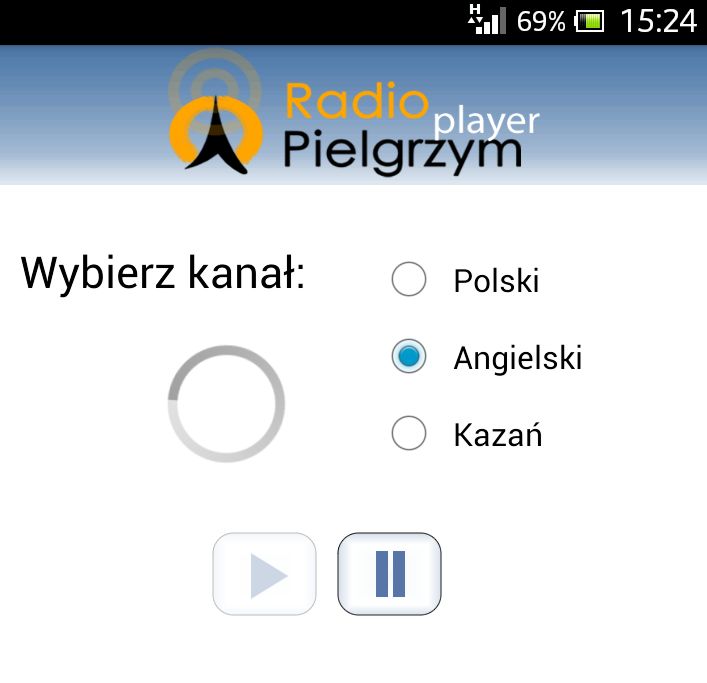Select the Polski channel
The height and width of the screenshot is (683, 707).
coord(409,280)
